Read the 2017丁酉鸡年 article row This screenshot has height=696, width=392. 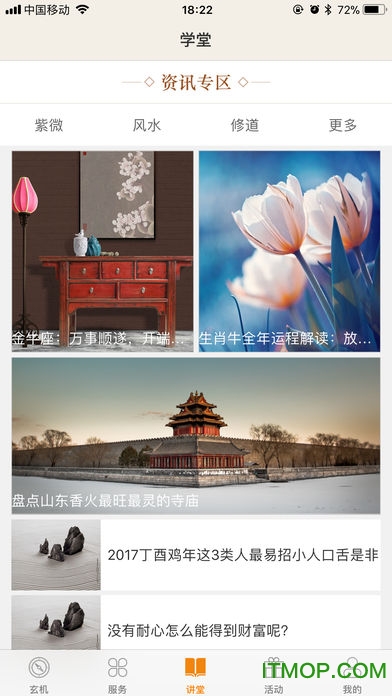(x=196, y=555)
